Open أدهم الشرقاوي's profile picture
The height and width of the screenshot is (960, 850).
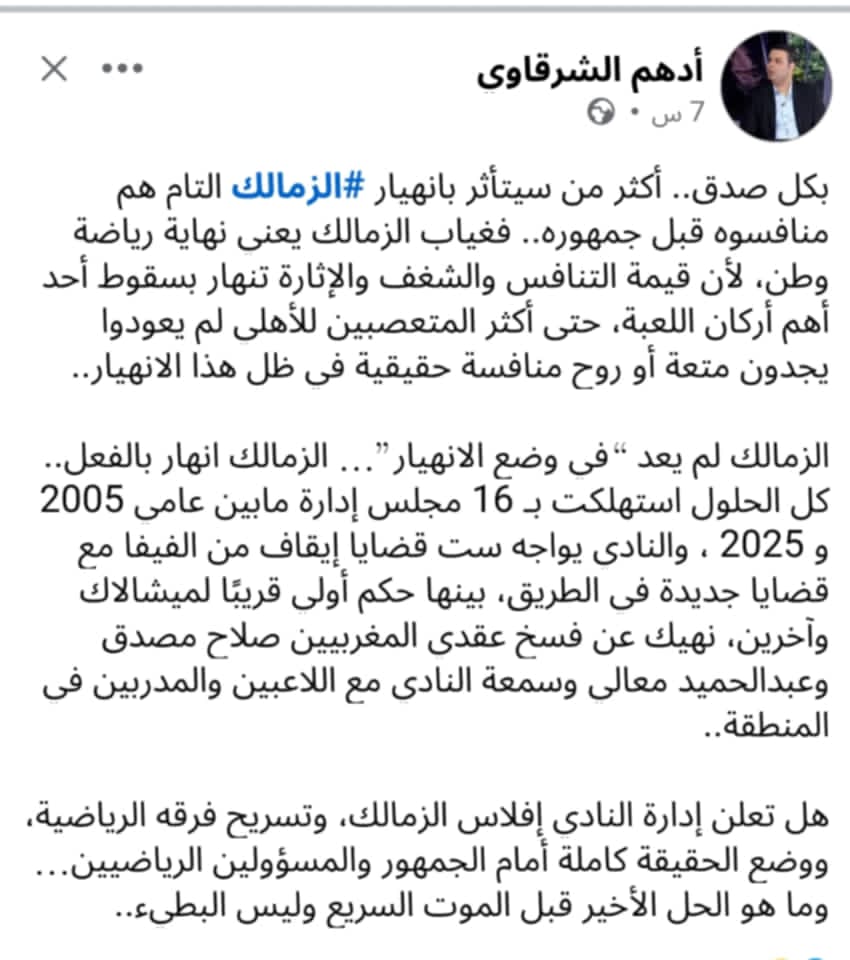(x=776, y=86)
